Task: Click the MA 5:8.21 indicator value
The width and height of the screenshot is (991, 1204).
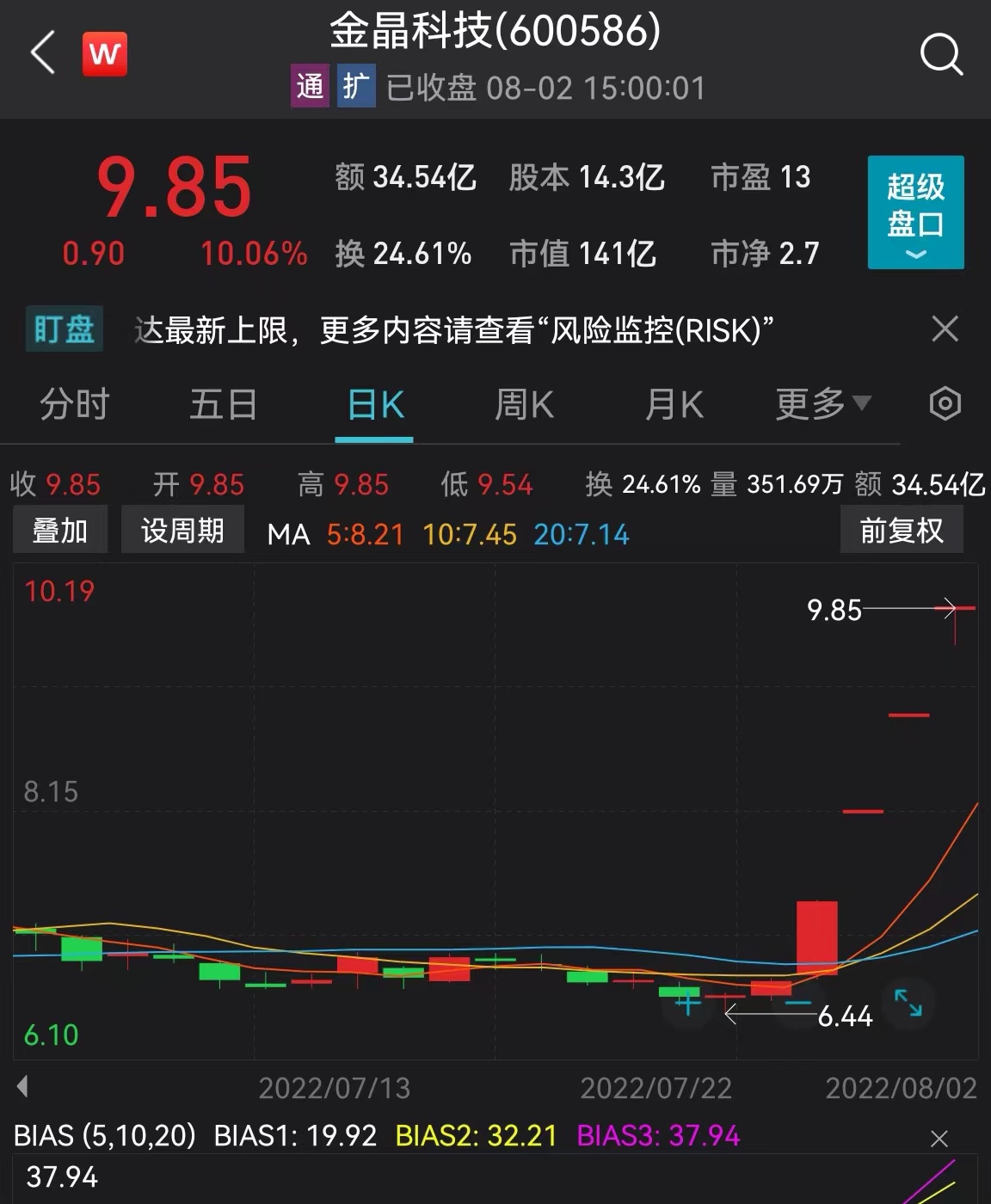Action: [361, 535]
